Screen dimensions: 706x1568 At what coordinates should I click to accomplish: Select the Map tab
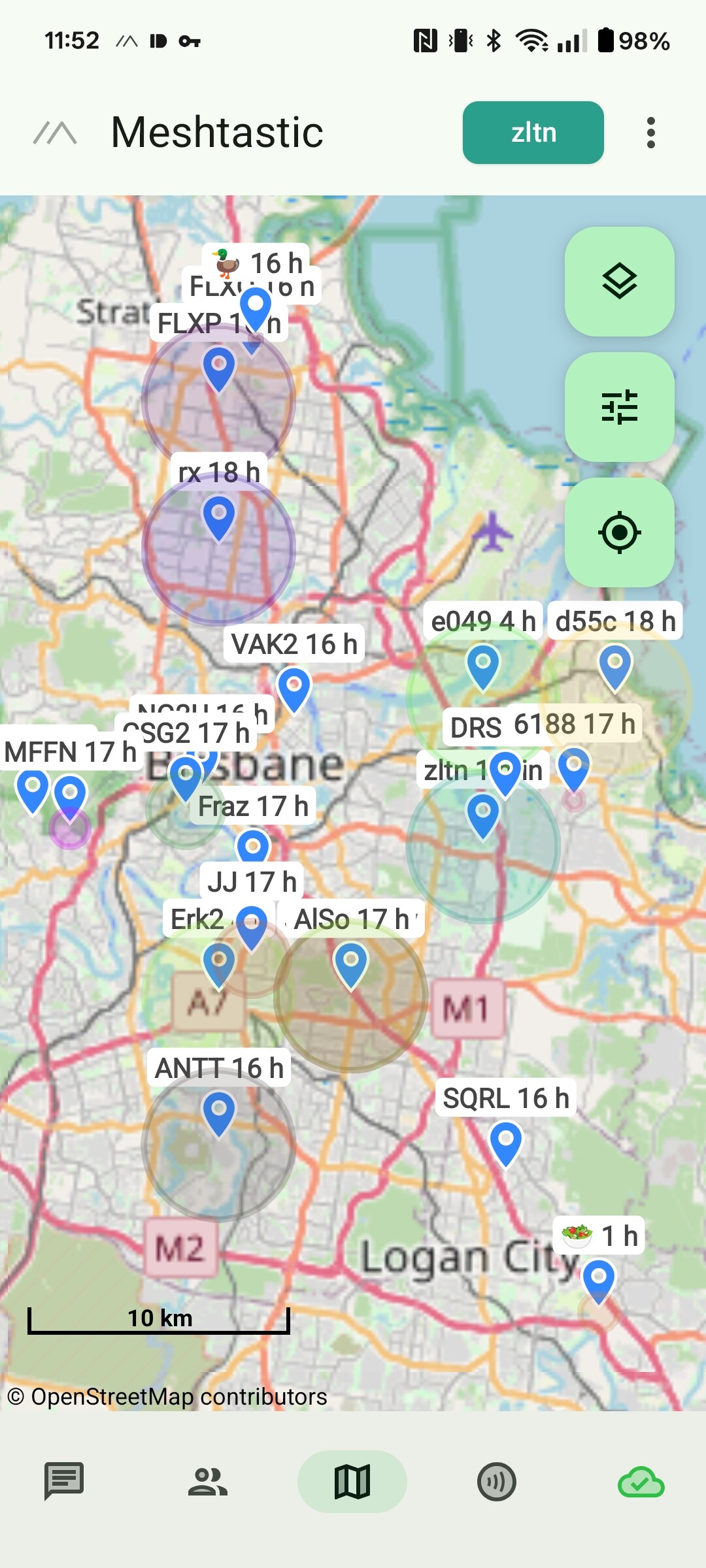coord(352,1481)
